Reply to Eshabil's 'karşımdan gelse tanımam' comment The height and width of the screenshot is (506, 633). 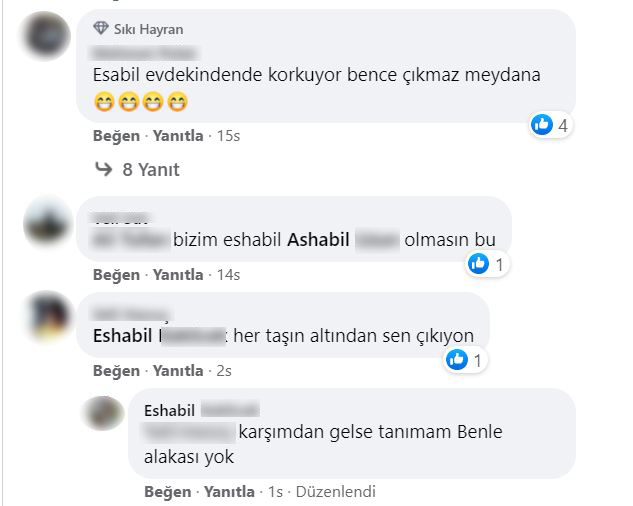pyautogui.click(x=229, y=492)
